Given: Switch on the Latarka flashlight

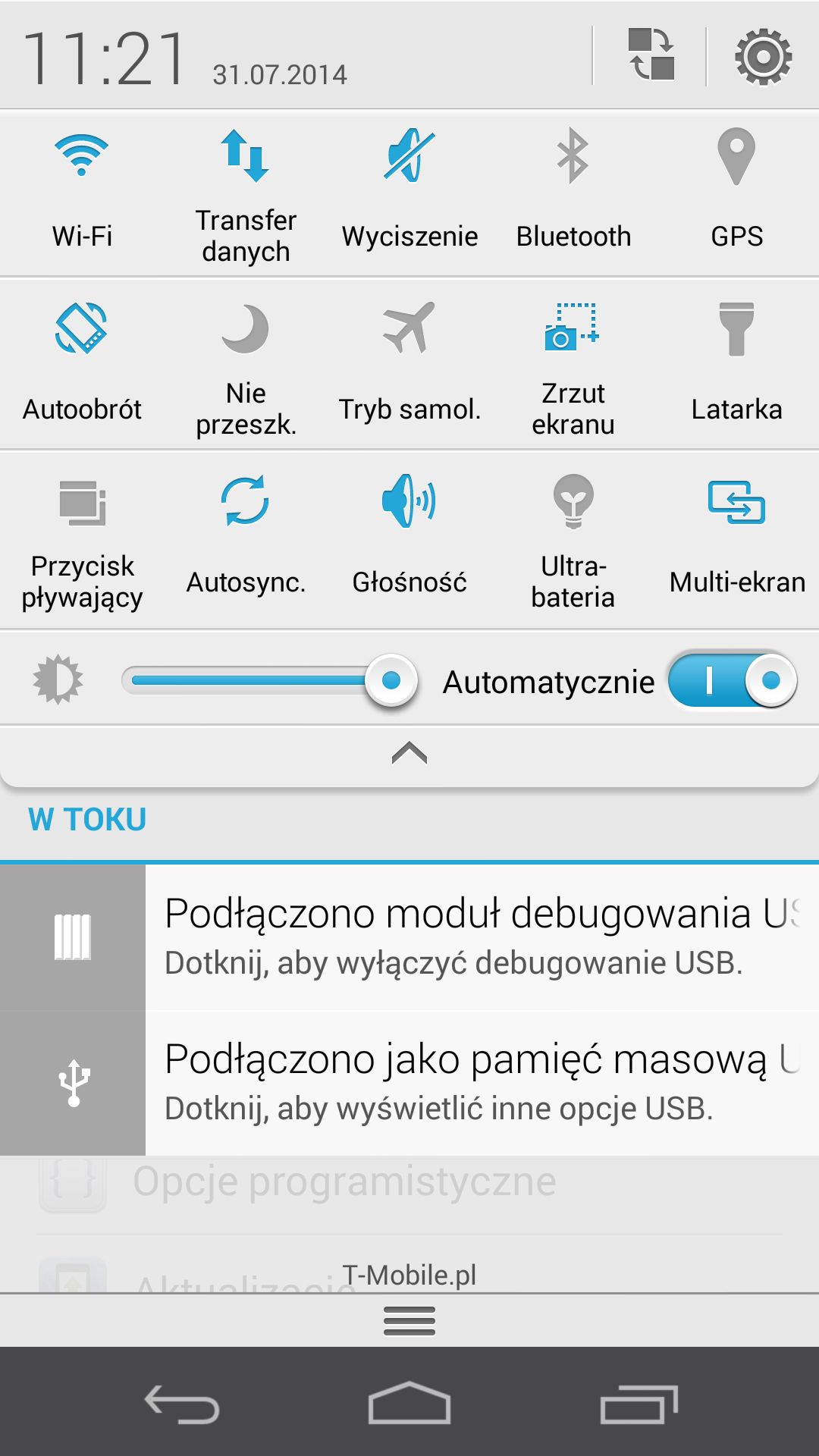Looking at the screenshot, I should pyautogui.click(x=737, y=366).
